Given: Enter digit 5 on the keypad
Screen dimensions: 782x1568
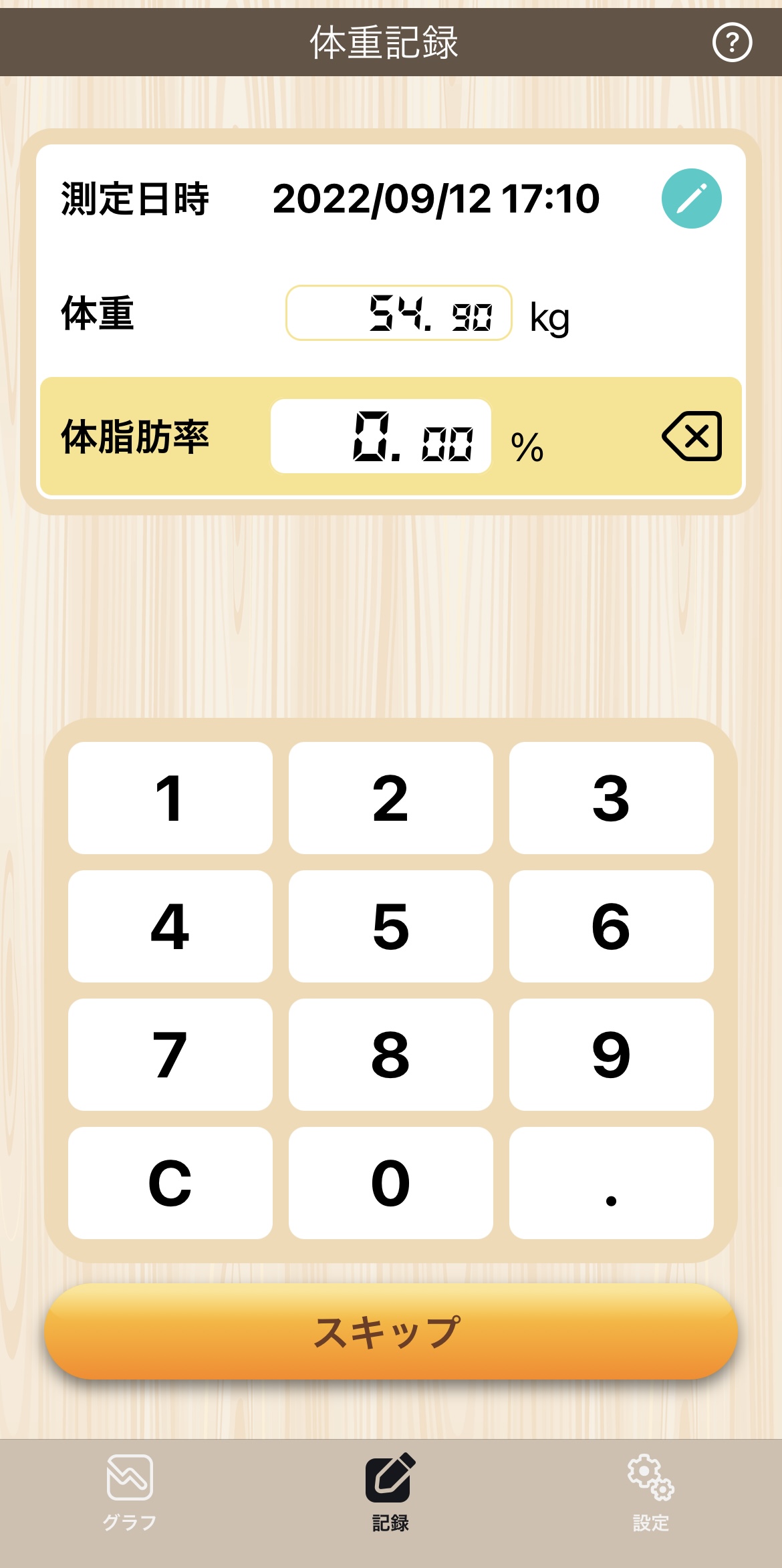Looking at the screenshot, I should tap(391, 926).
